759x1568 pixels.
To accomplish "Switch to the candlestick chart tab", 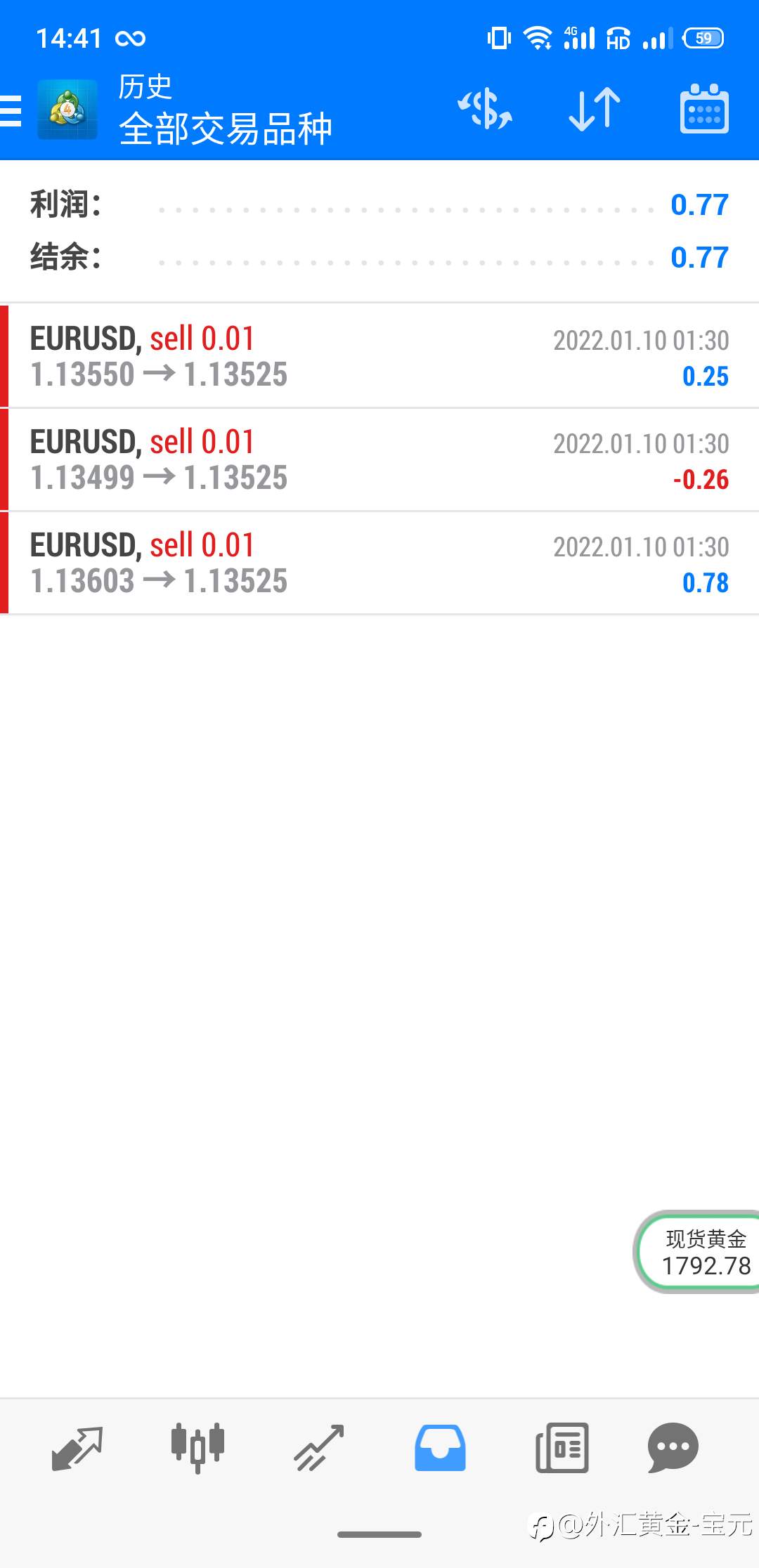I will 197,1447.
